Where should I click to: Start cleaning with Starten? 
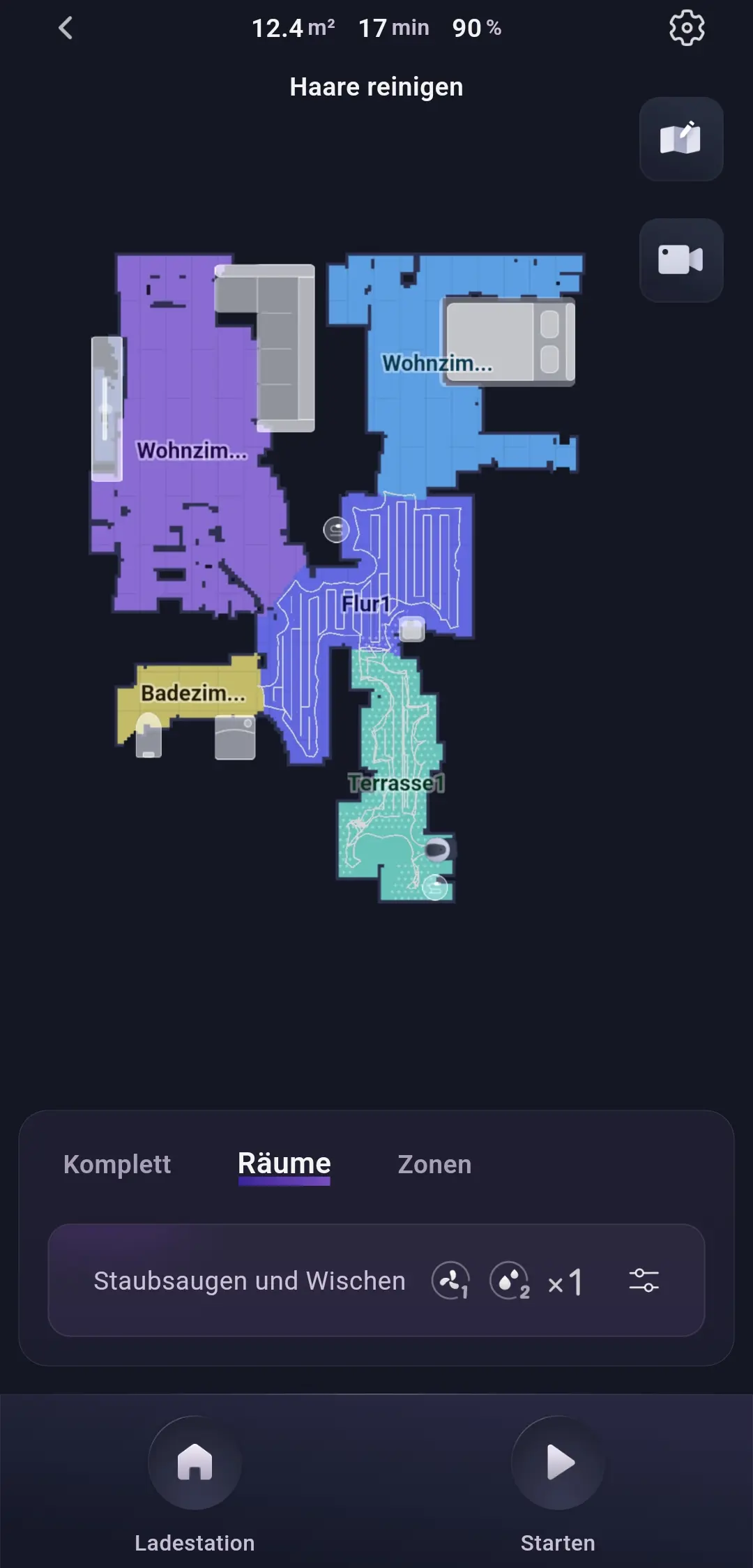(558, 1463)
